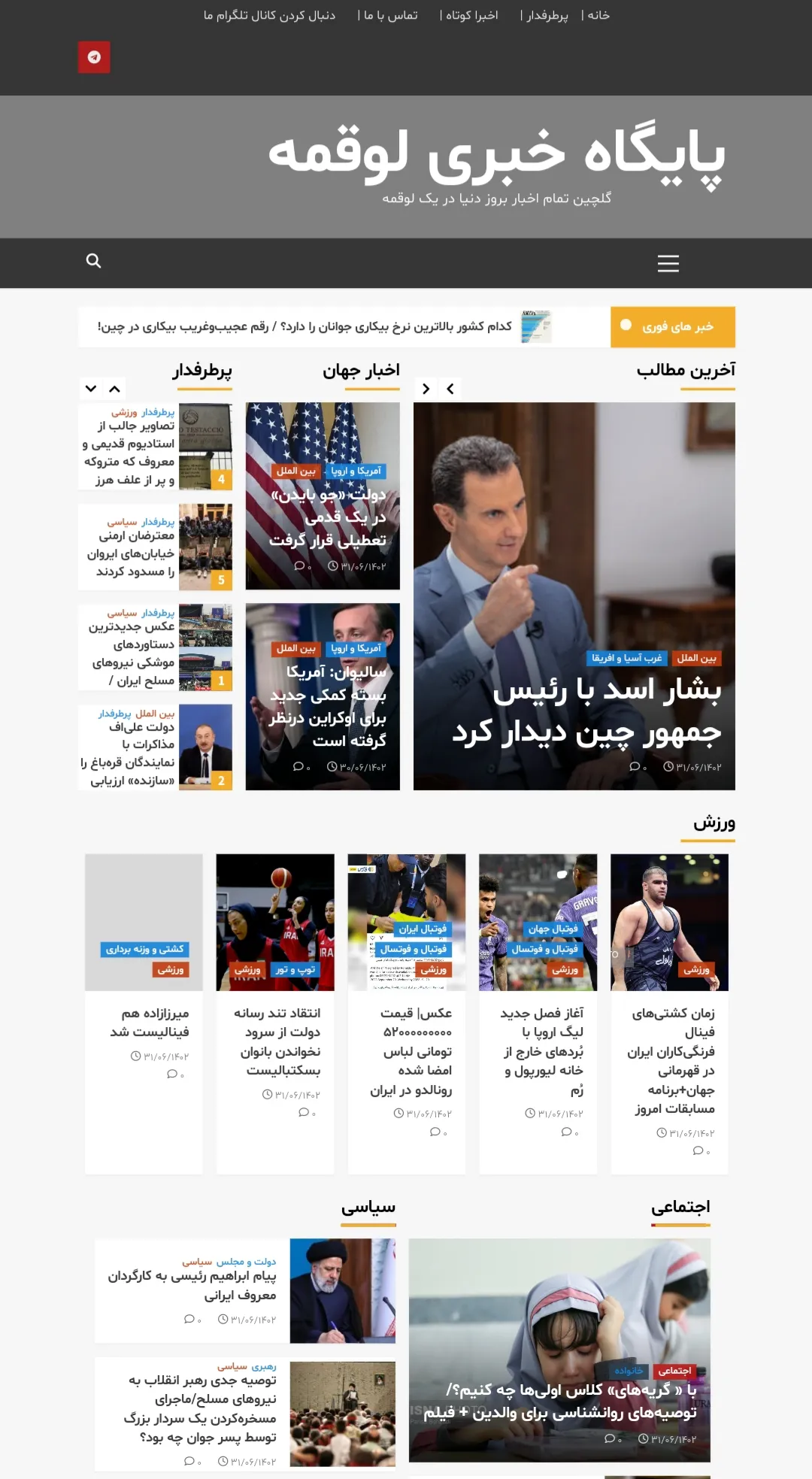This screenshot has width=812, height=1479.
Task: Open Joe Biden government shutdown article
Action: [328, 517]
